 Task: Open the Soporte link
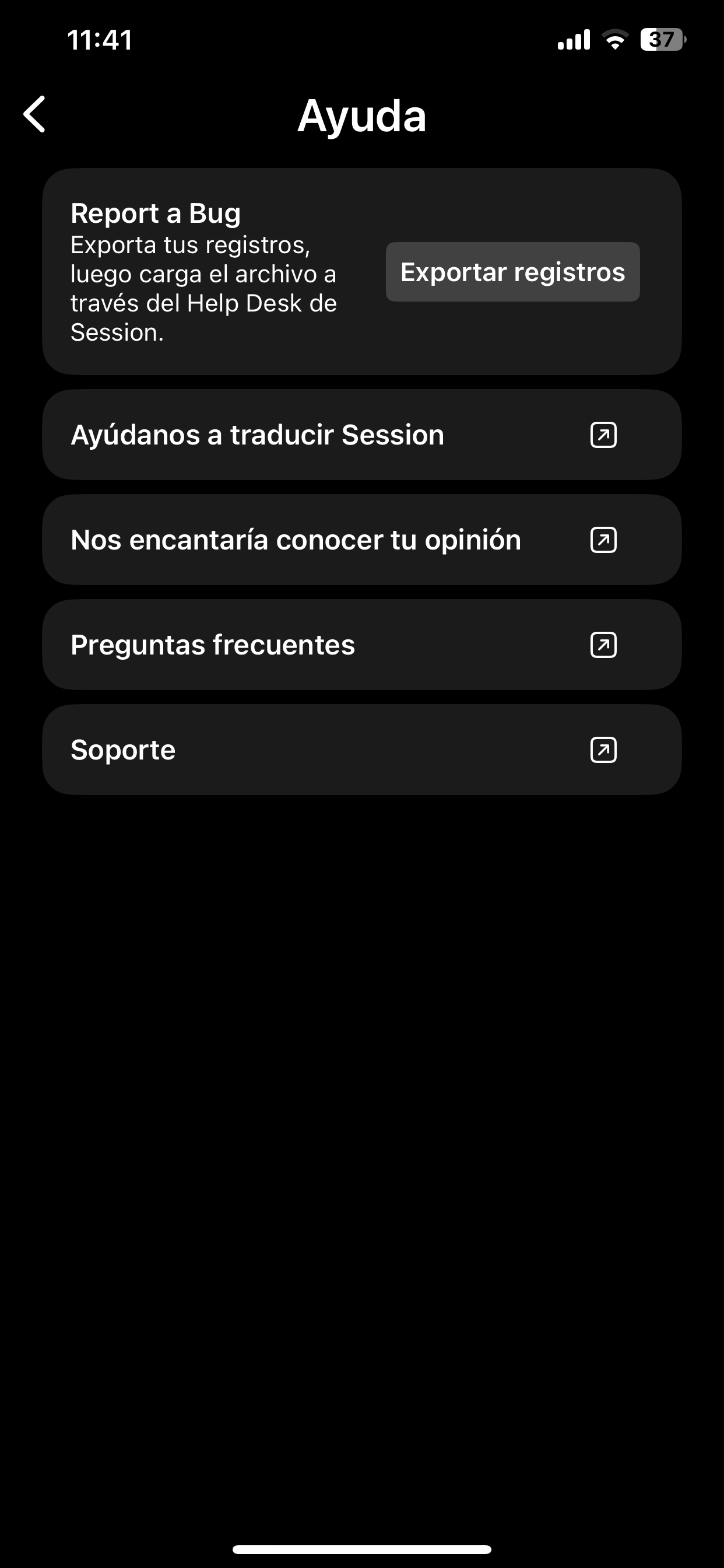point(361,750)
